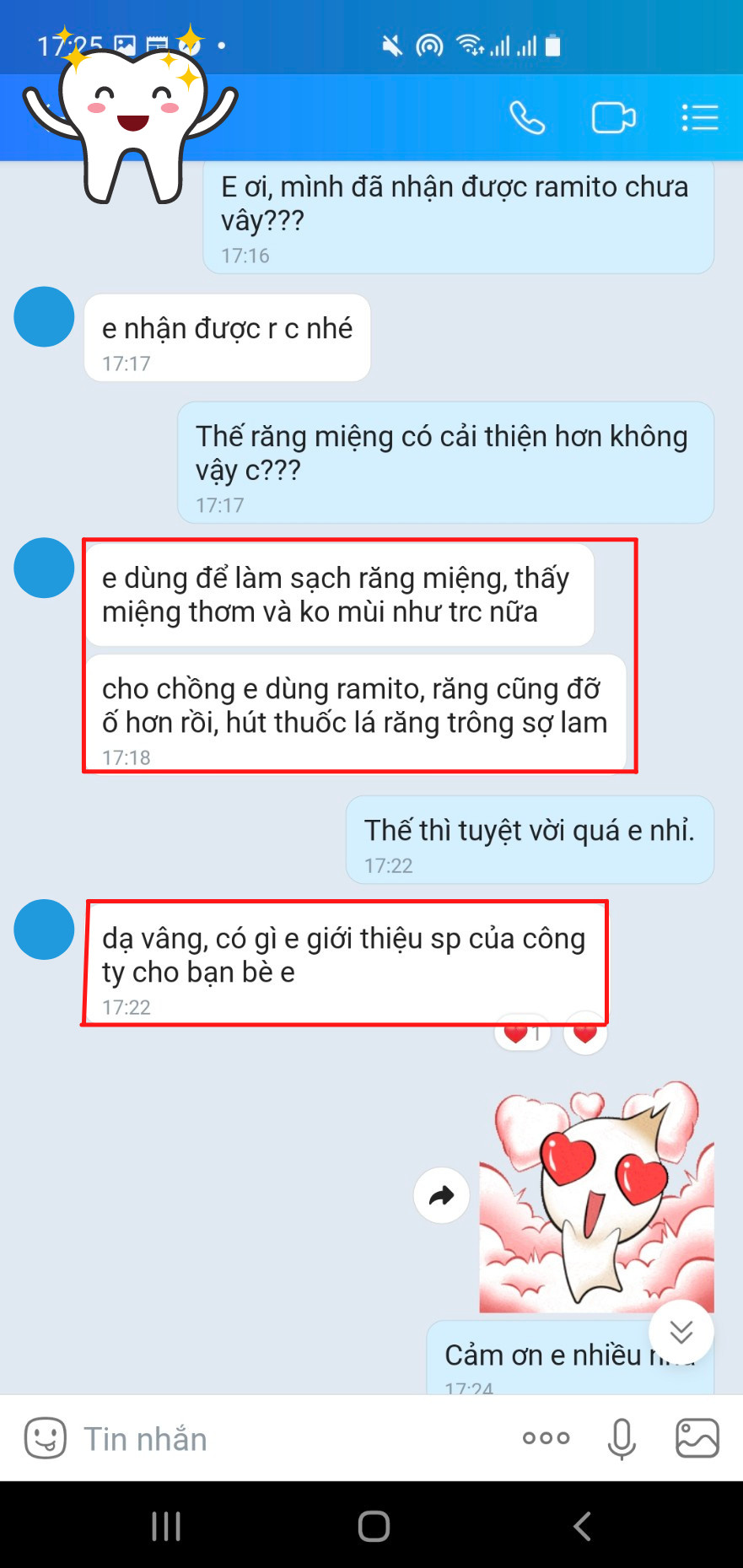React with a heart to the last reply
The width and height of the screenshot is (743, 1568).
[585, 1033]
